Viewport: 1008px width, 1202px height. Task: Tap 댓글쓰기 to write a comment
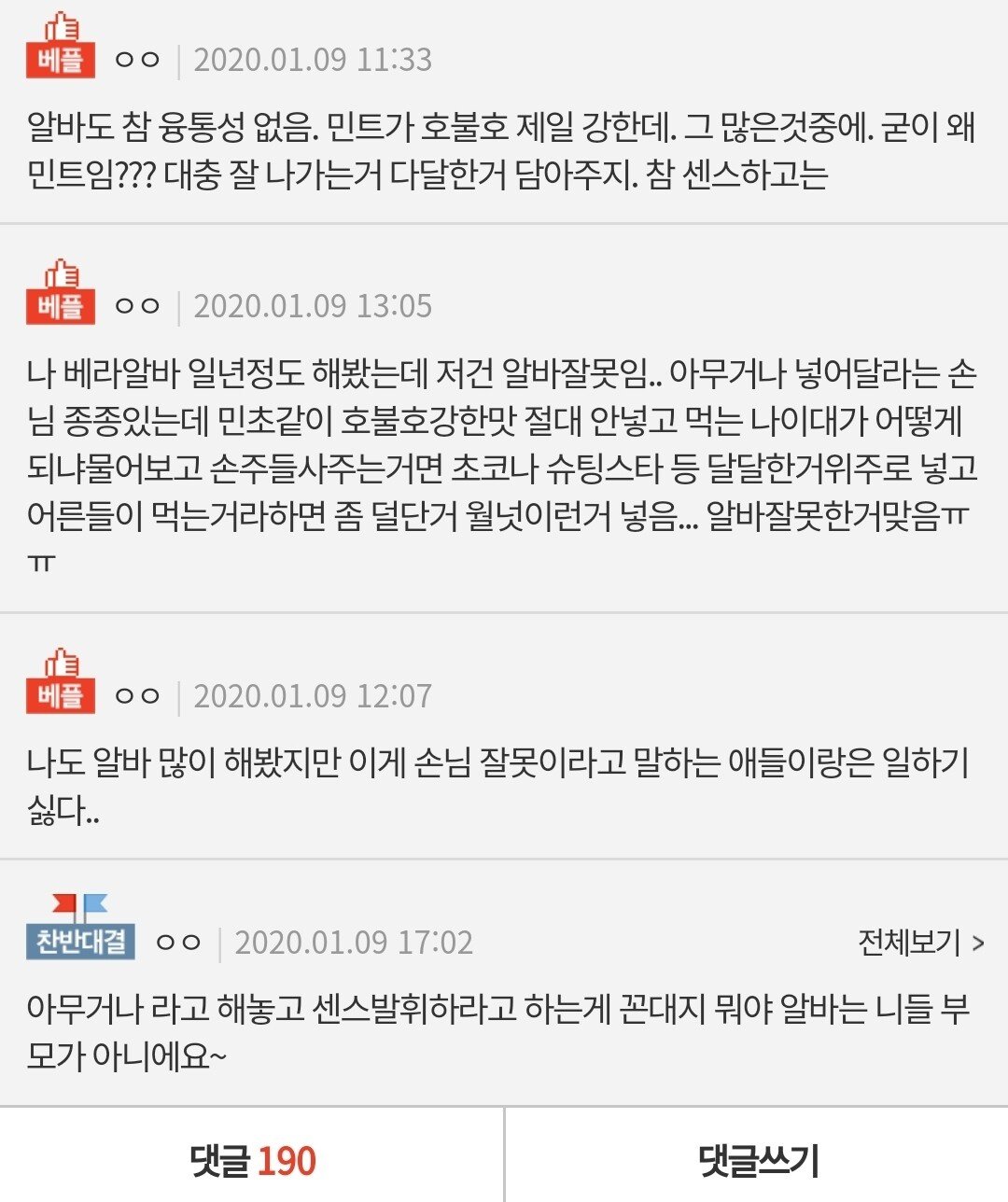[x=757, y=1161]
